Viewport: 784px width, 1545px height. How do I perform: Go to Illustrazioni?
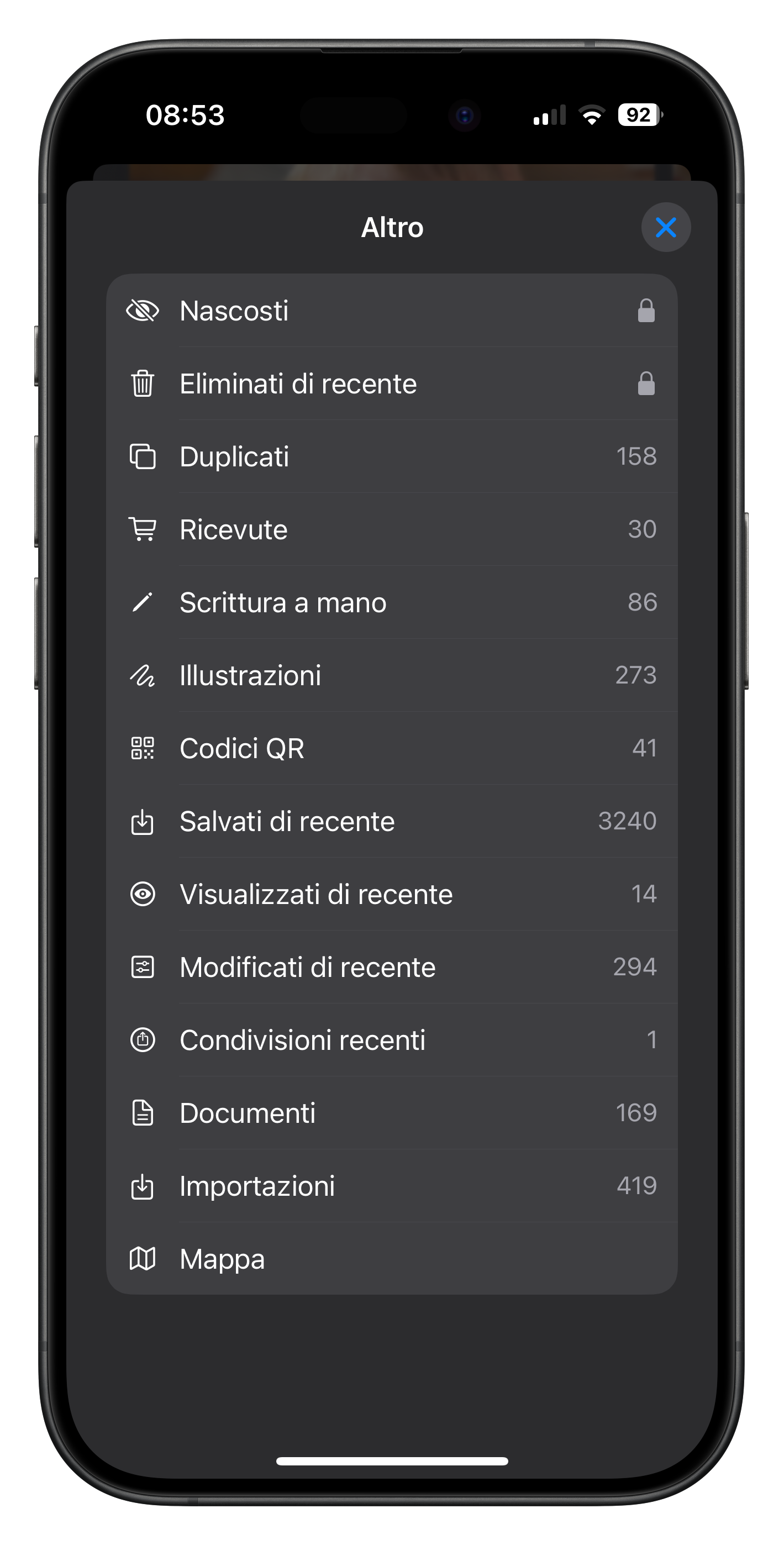click(391, 675)
